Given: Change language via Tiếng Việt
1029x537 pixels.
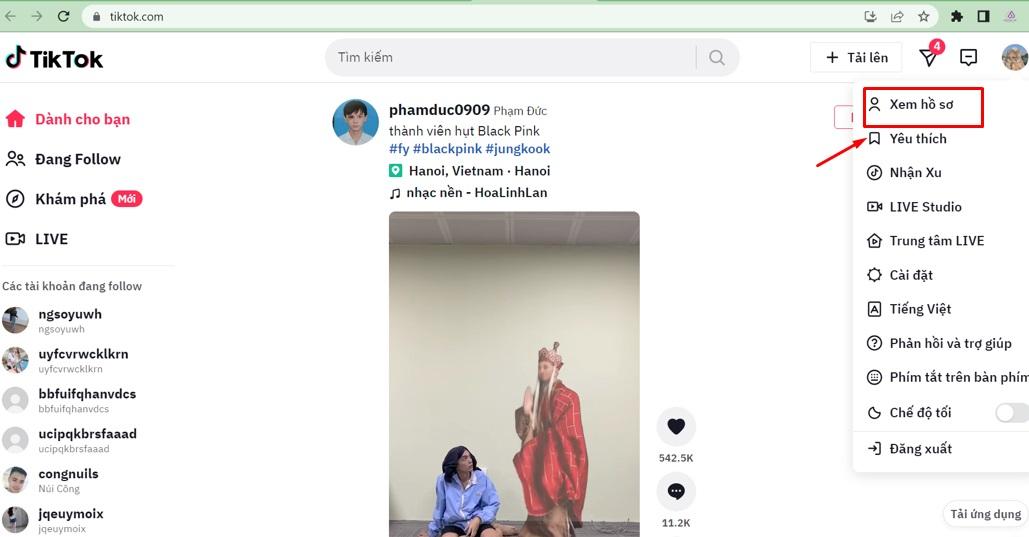Looking at the screenshot, I should (x=919, y=309).
